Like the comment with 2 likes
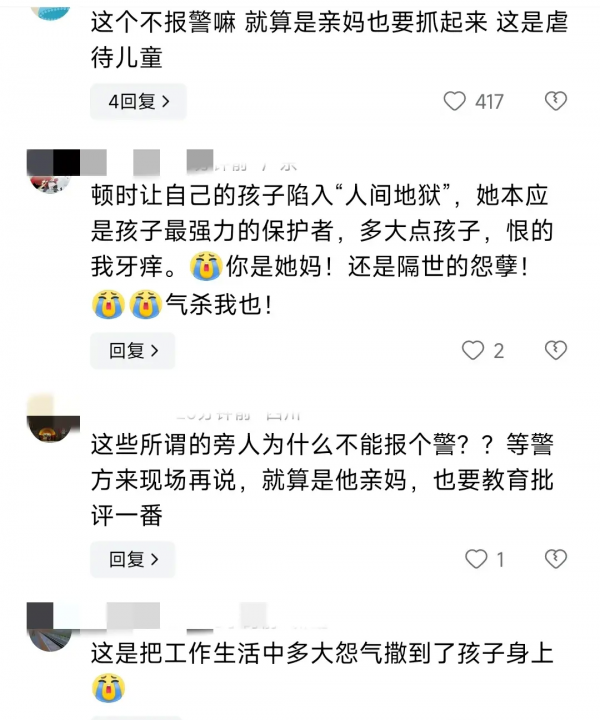This screenshot has height=720, width=600. click(x=473, y=350)
